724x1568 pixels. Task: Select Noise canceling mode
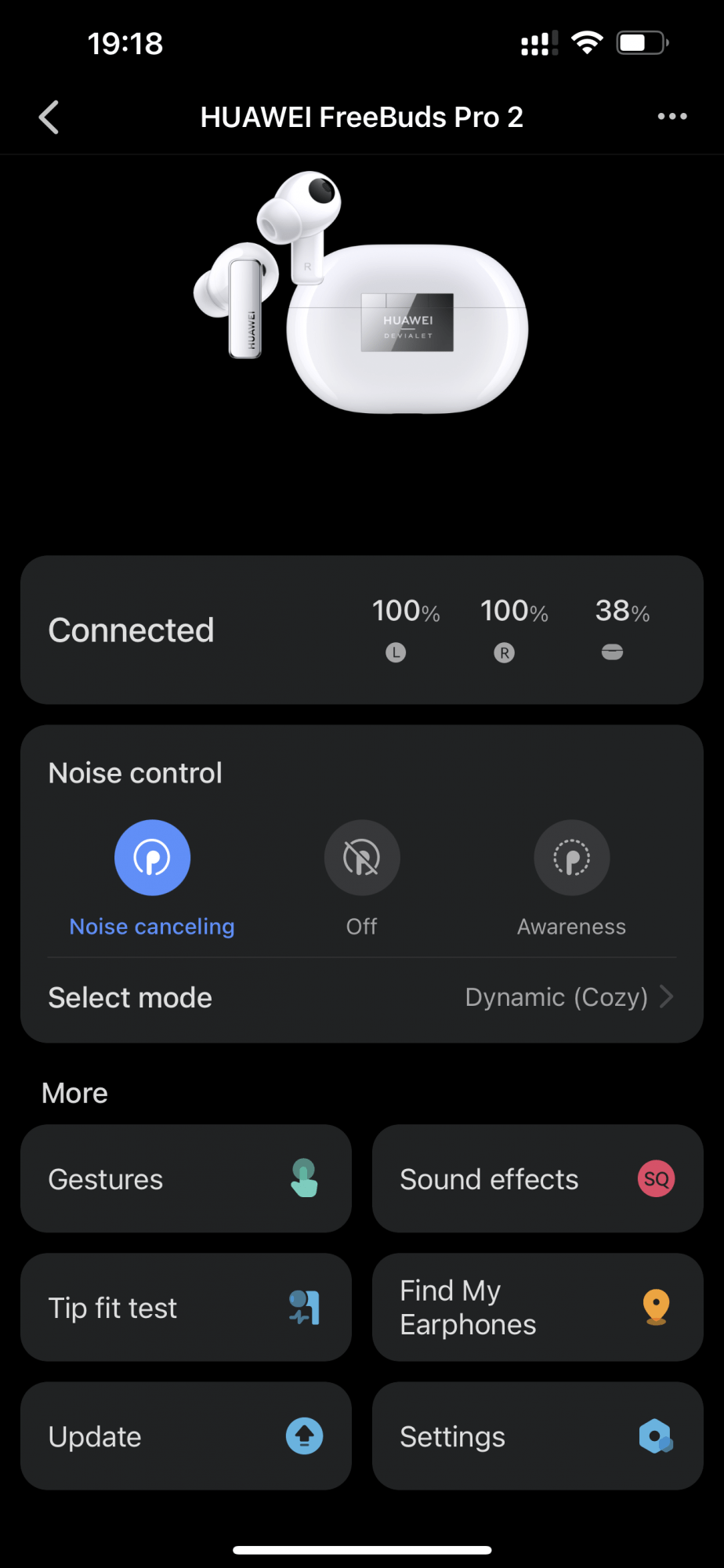152,858
